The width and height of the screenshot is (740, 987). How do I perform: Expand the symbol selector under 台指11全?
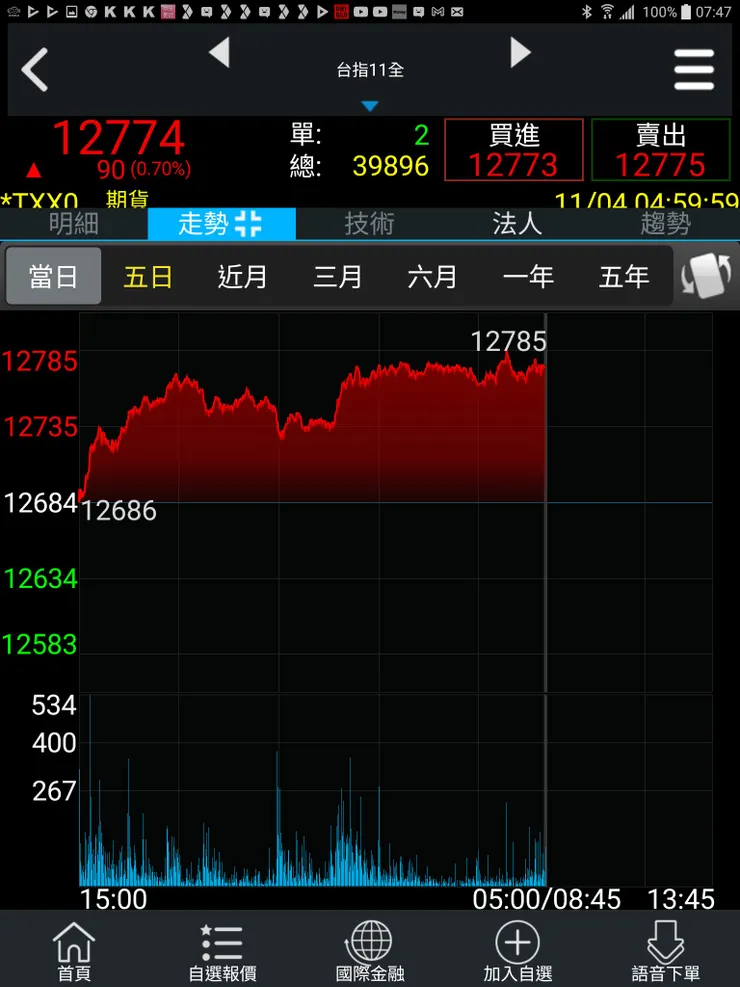tap(370, 104)
